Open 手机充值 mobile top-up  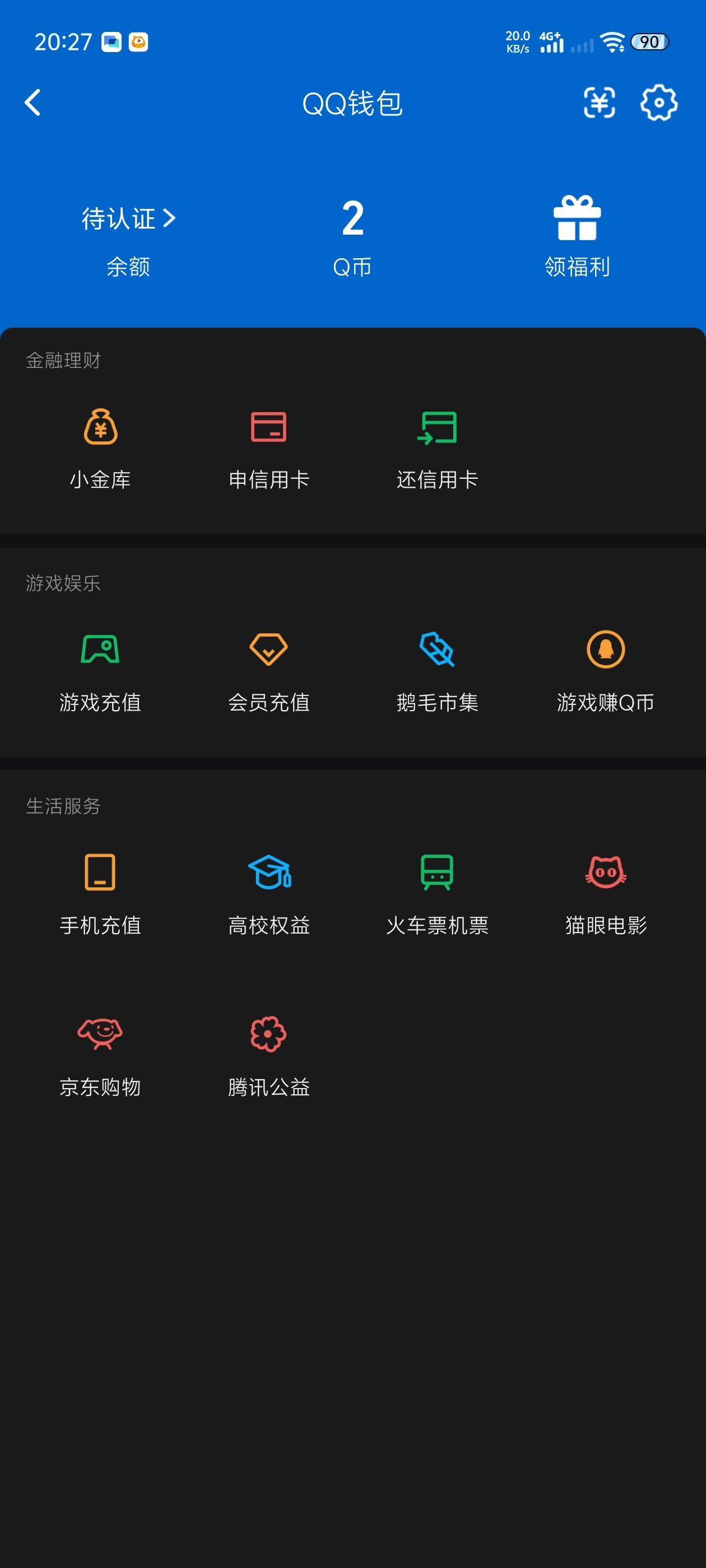tap(100, 895)
